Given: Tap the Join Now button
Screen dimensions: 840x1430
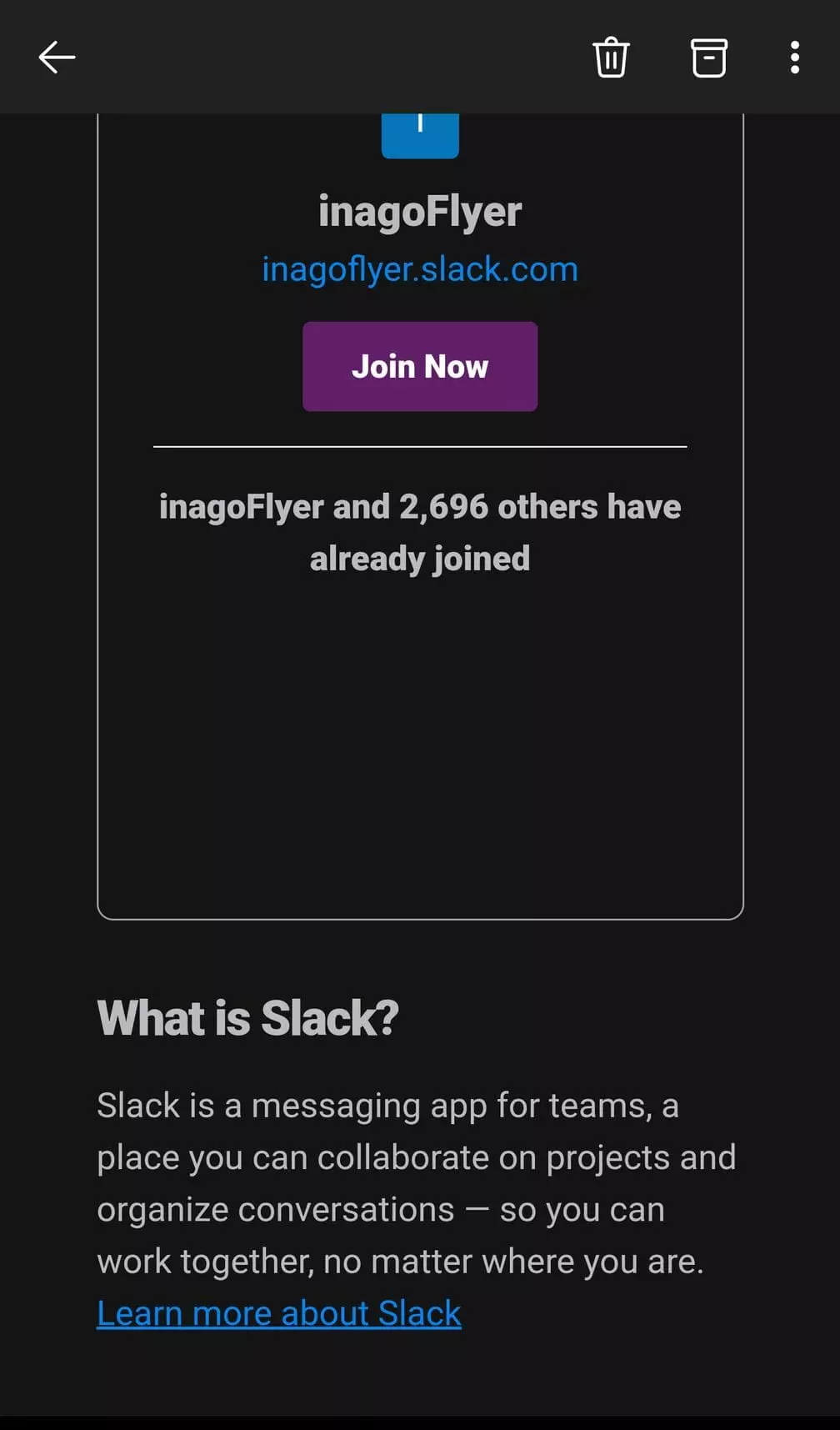Looking at the screenshot, I should pos(420,366).
